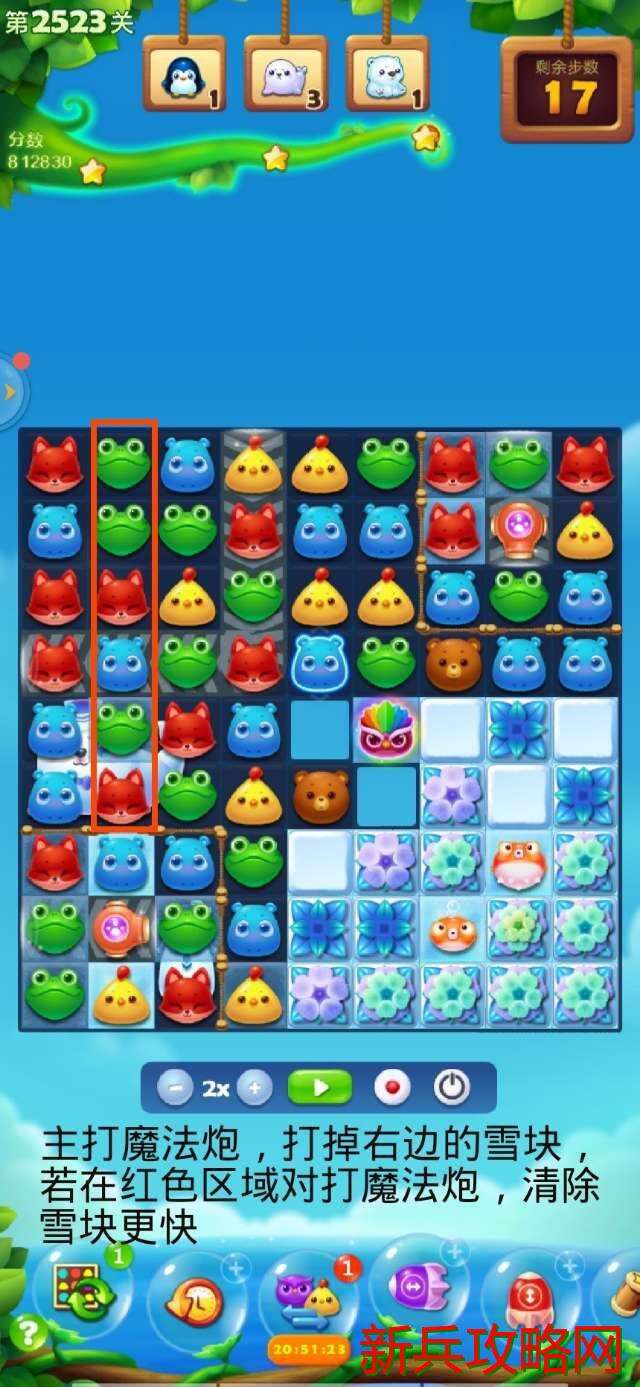The image size is (640, 1387).
Task: Decrease the playback speed with minus
Action: click(174, 1088)
